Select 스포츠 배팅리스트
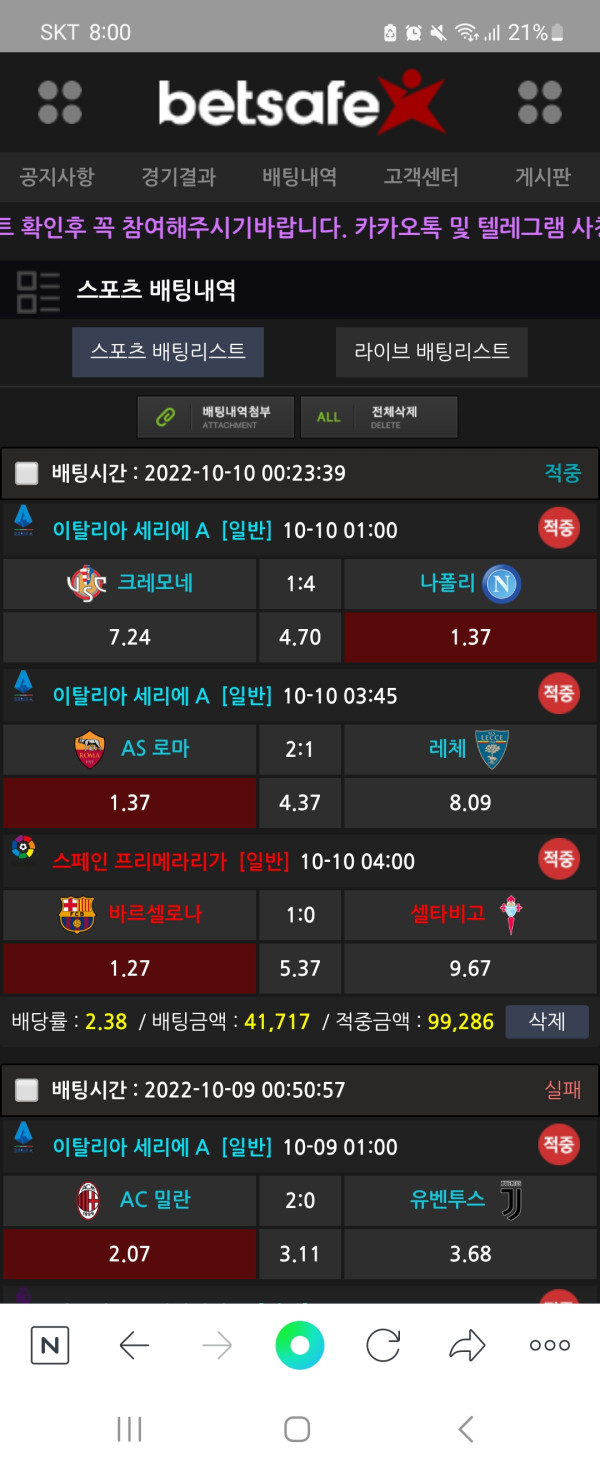This screenshot has width=600, height=1467. click(x=168, y=352)
